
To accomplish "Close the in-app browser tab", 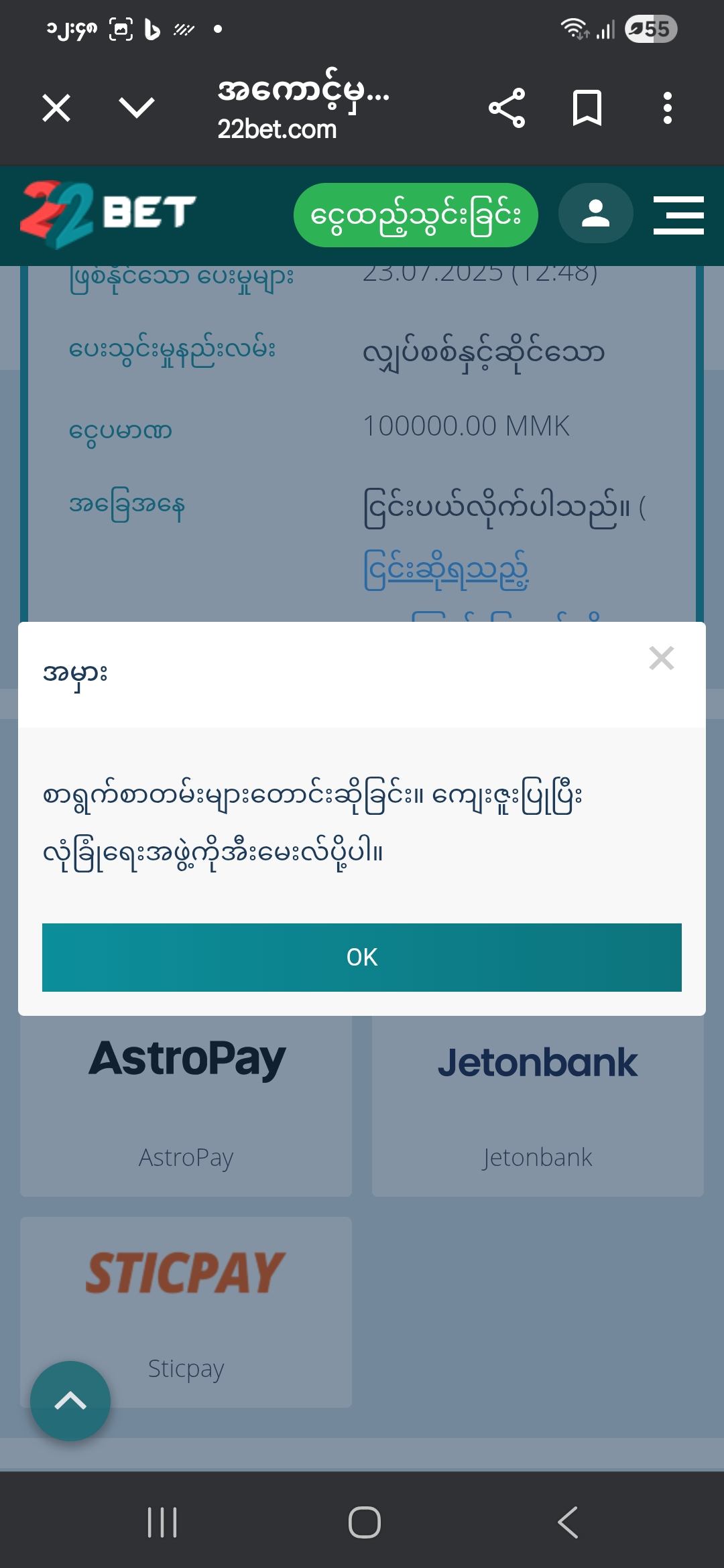I will coord(56,108).
